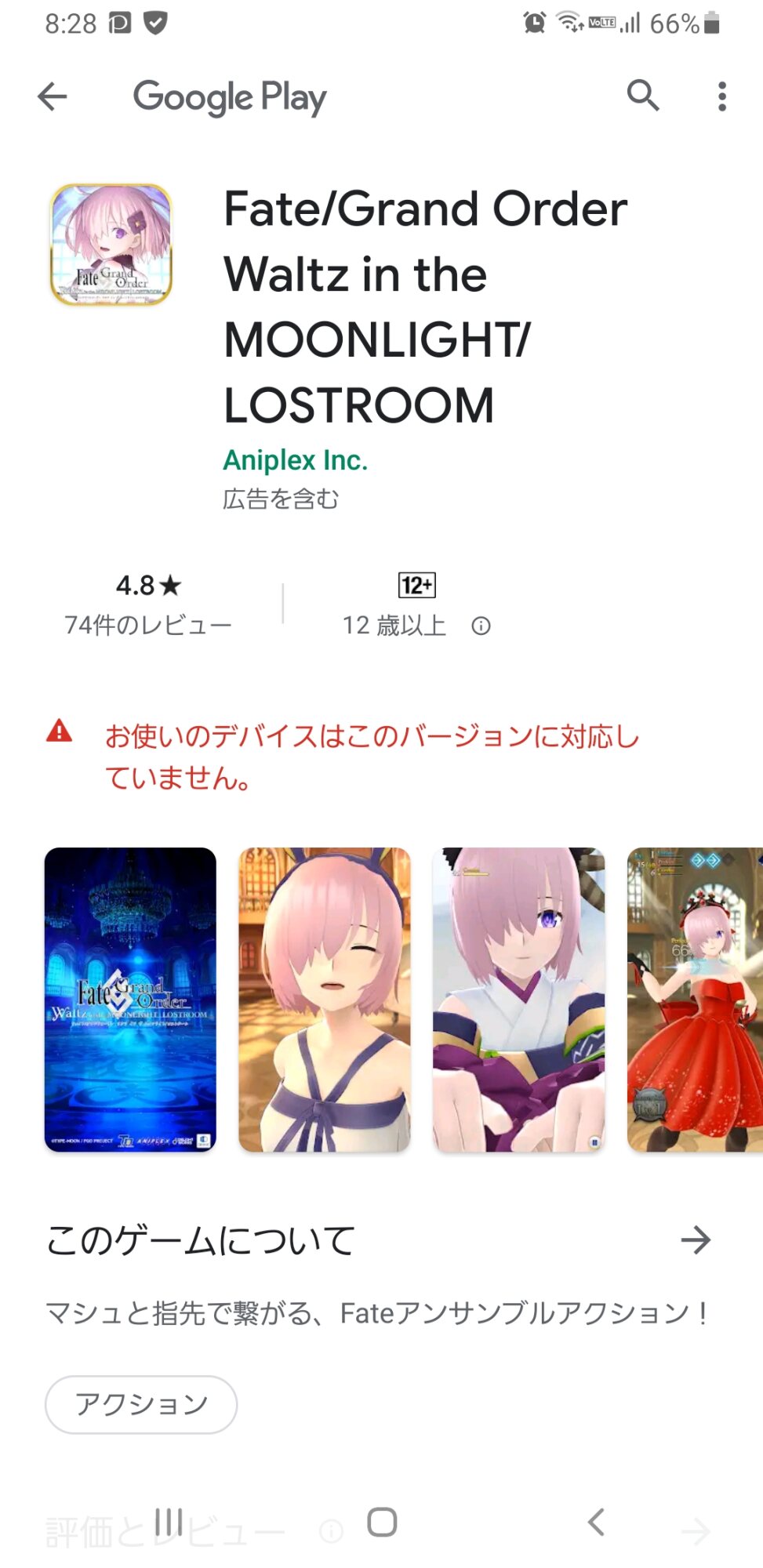
Task: Select the アクション category chip
Action: tap(141, 1404)
